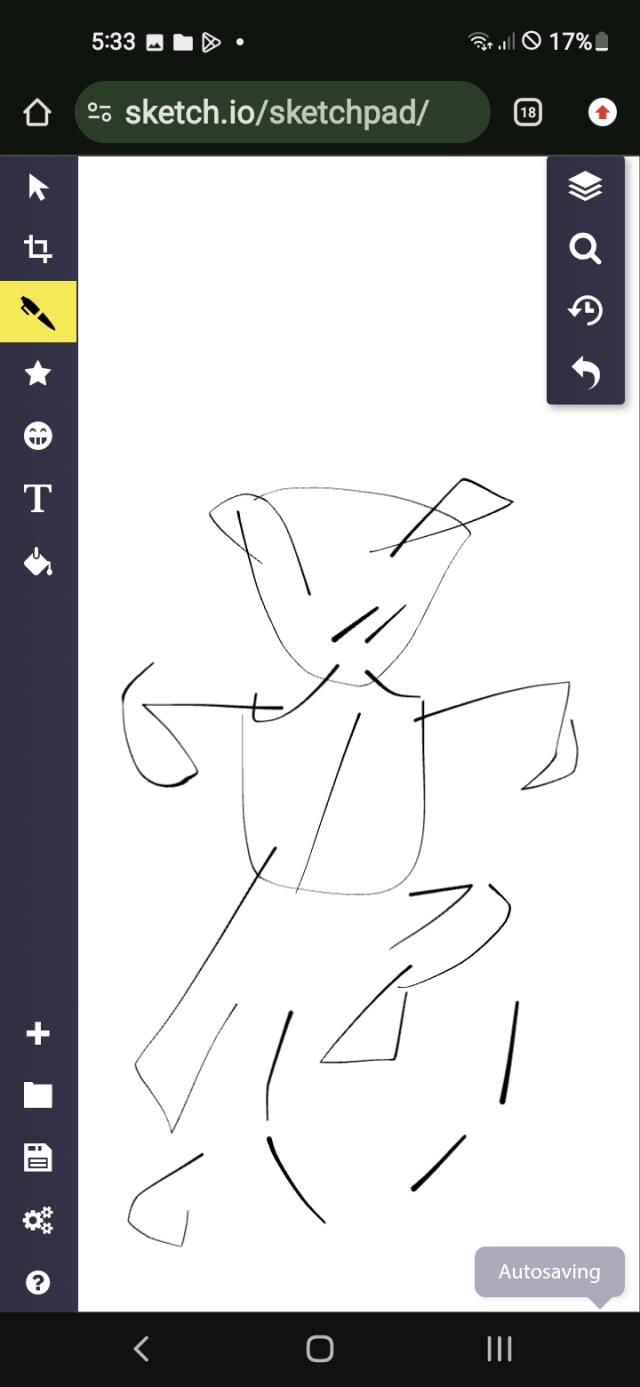This screenshot has width=640, height=1387.
Task: Open the browser tab switcher showing 18
Action: point(527,112)
